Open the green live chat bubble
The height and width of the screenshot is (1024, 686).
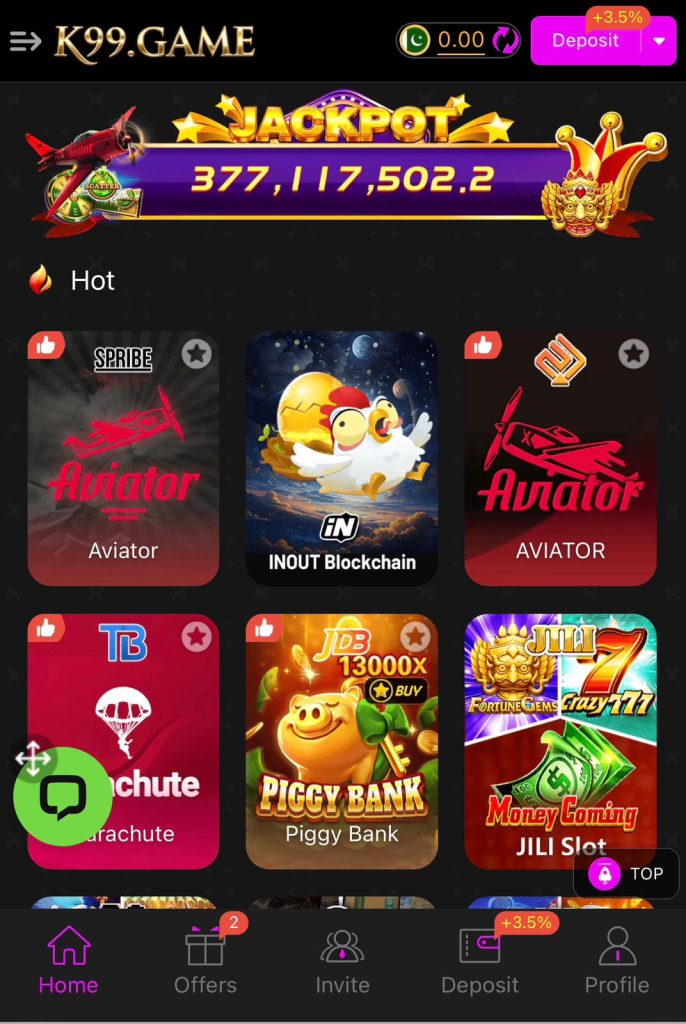coord(62,797)
